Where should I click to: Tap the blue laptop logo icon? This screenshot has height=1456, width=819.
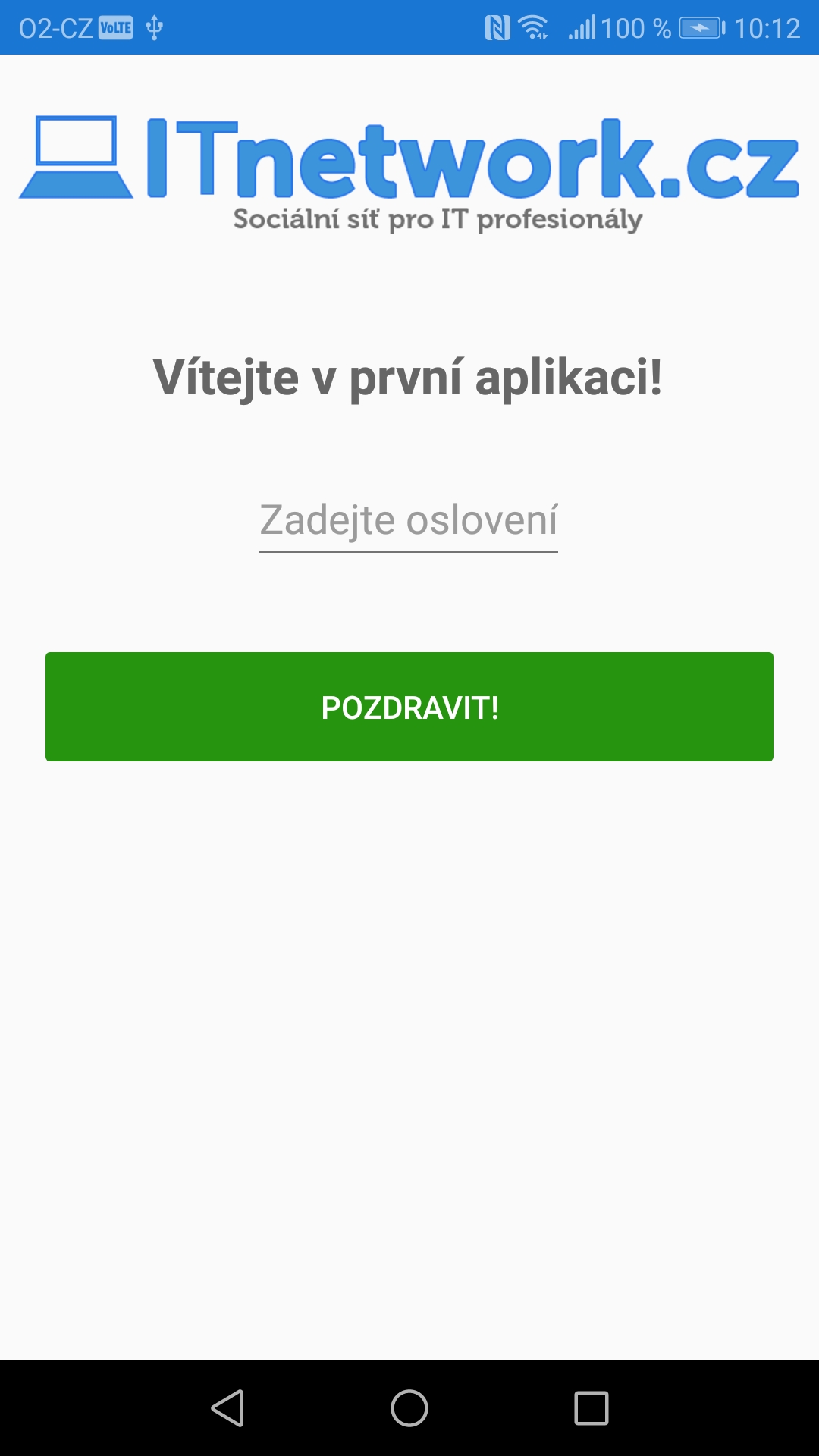tap(76, 155)
